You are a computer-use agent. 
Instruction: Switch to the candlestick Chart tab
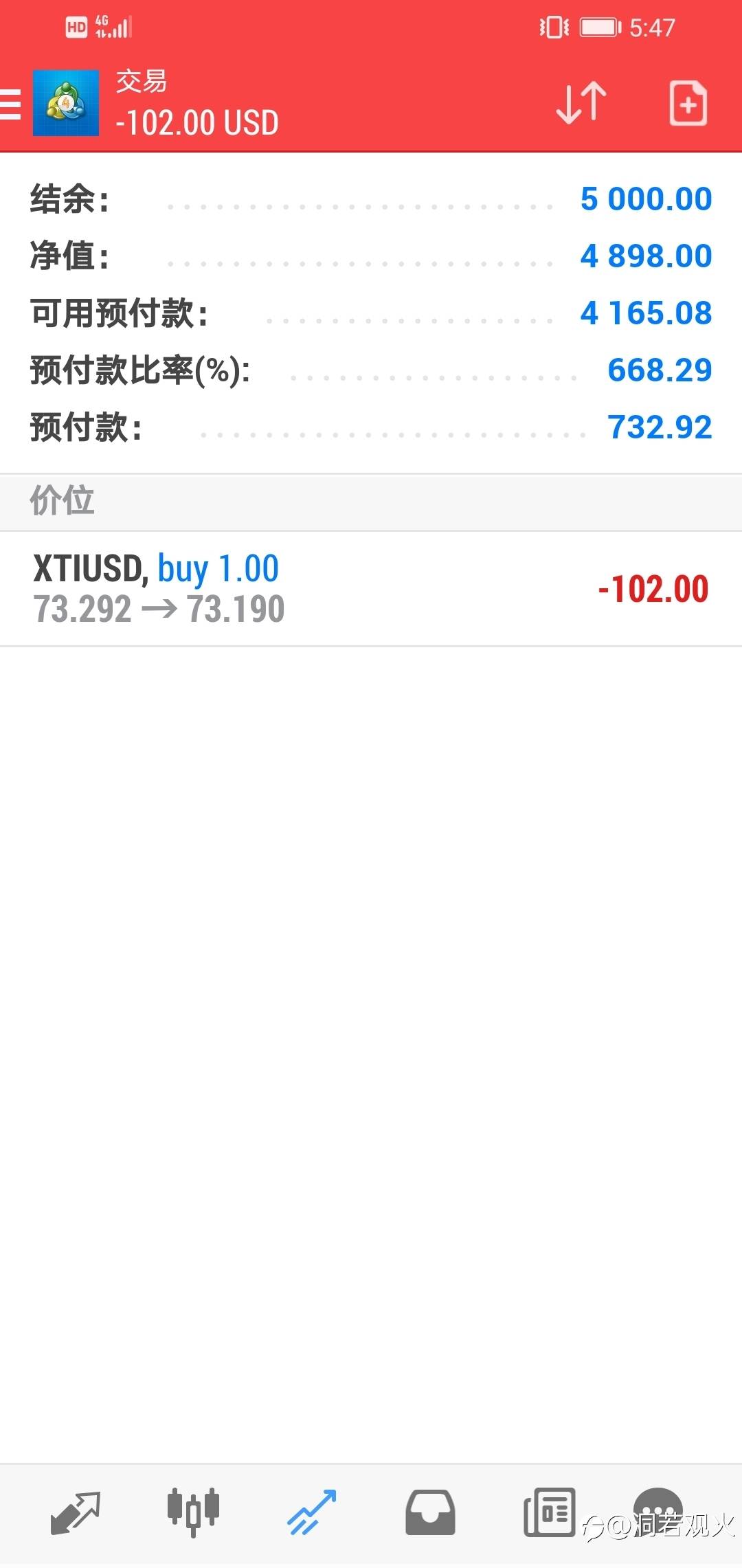(x=193, y=1512)
